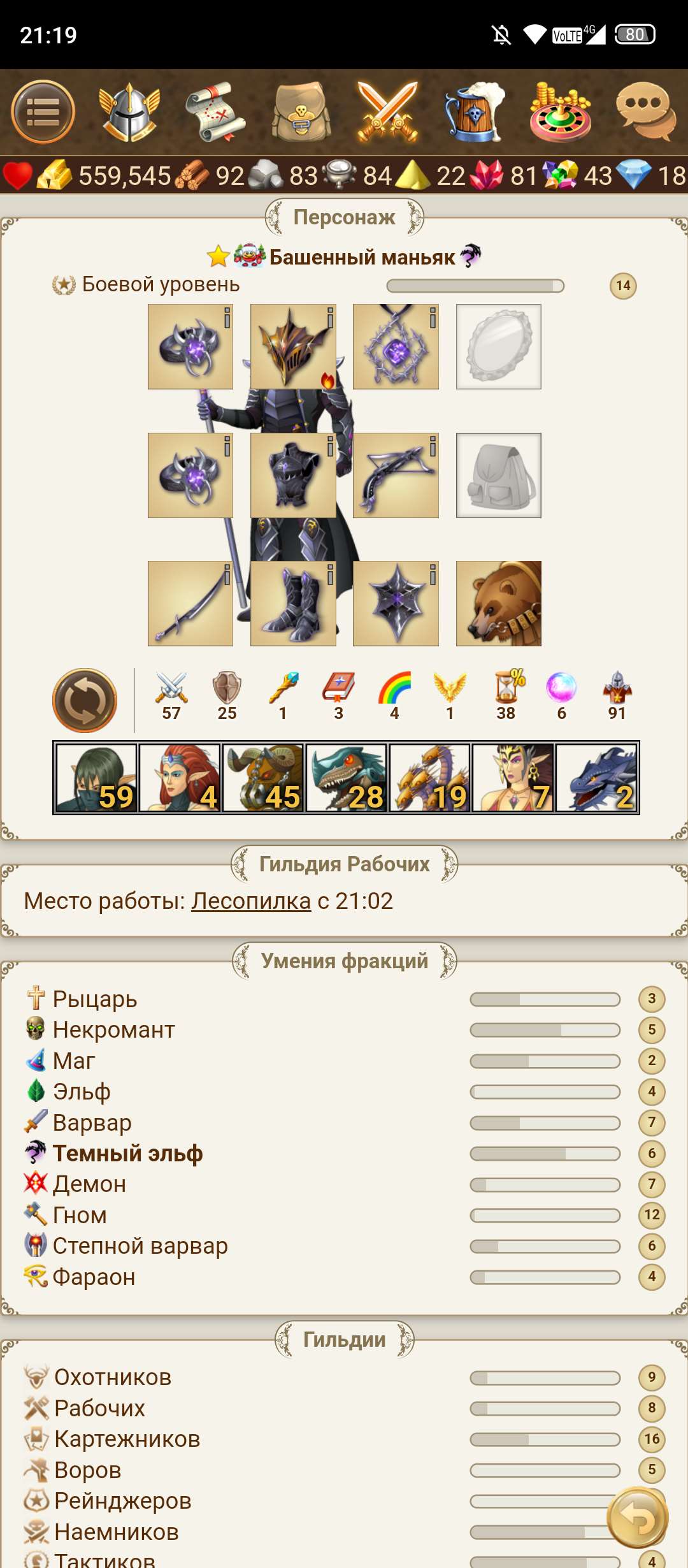Tap the hydra army unit with 19
Screen dimensions: 688x1568
tap(429, 778)
